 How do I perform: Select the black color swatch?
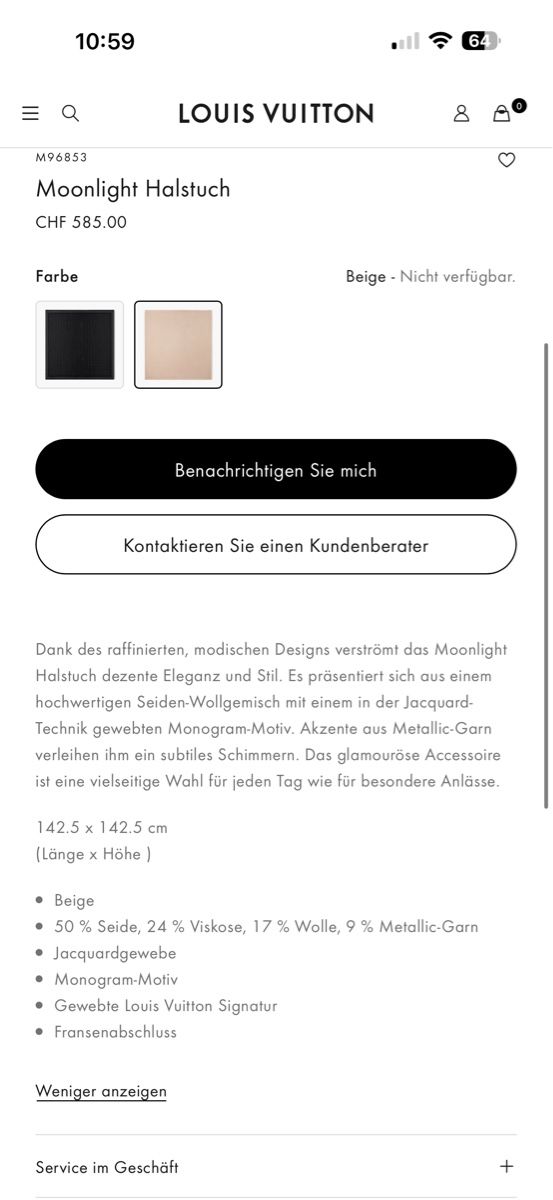click(80, 344)
